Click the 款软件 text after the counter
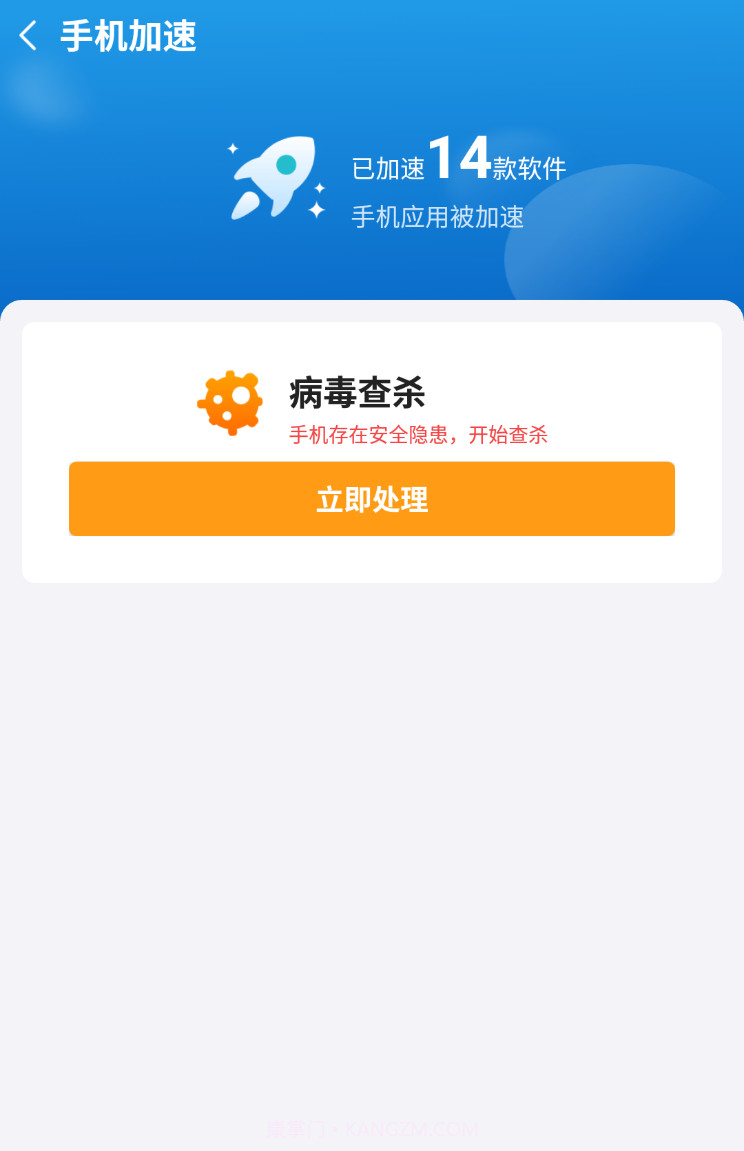This screenshot has height=1151, width=744. click(x=529, y=168)
